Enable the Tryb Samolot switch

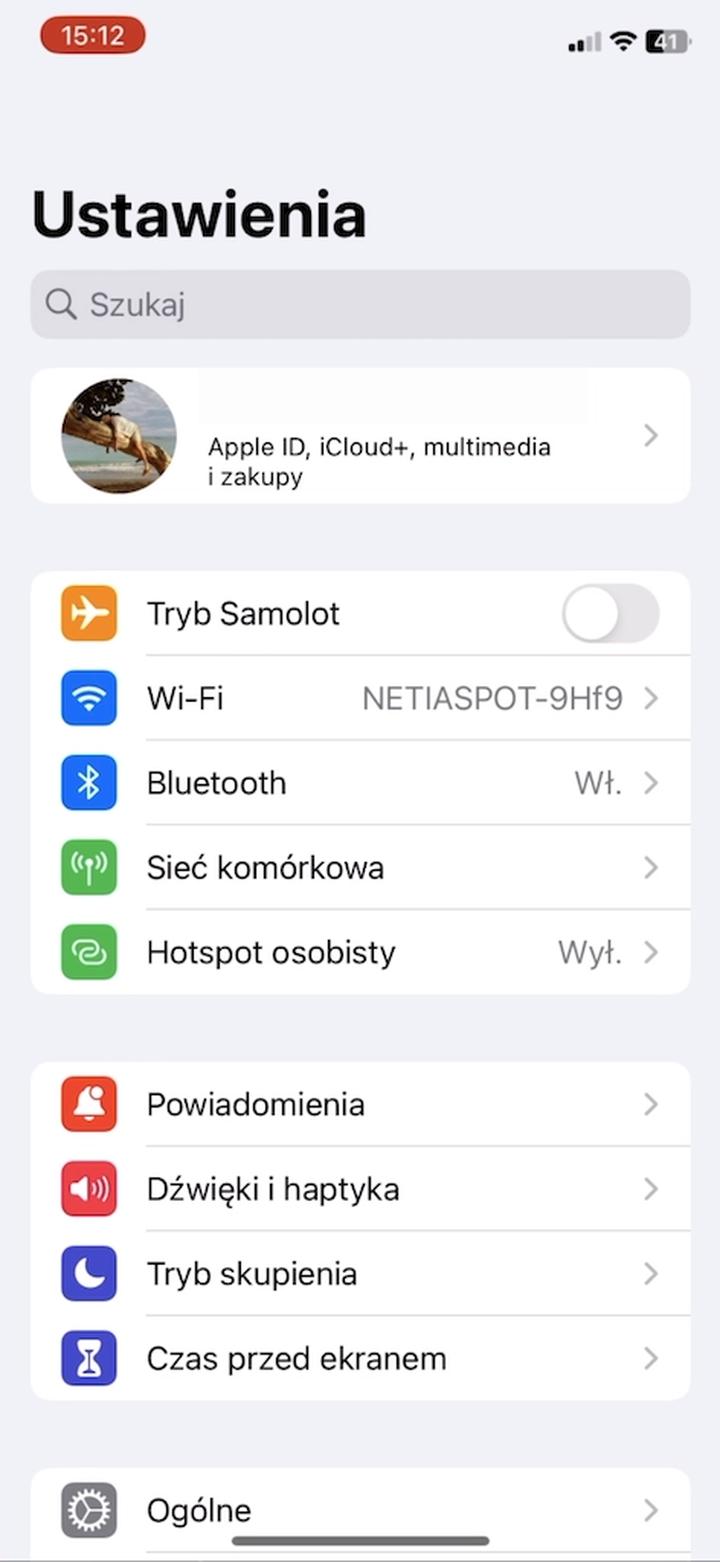609,613
